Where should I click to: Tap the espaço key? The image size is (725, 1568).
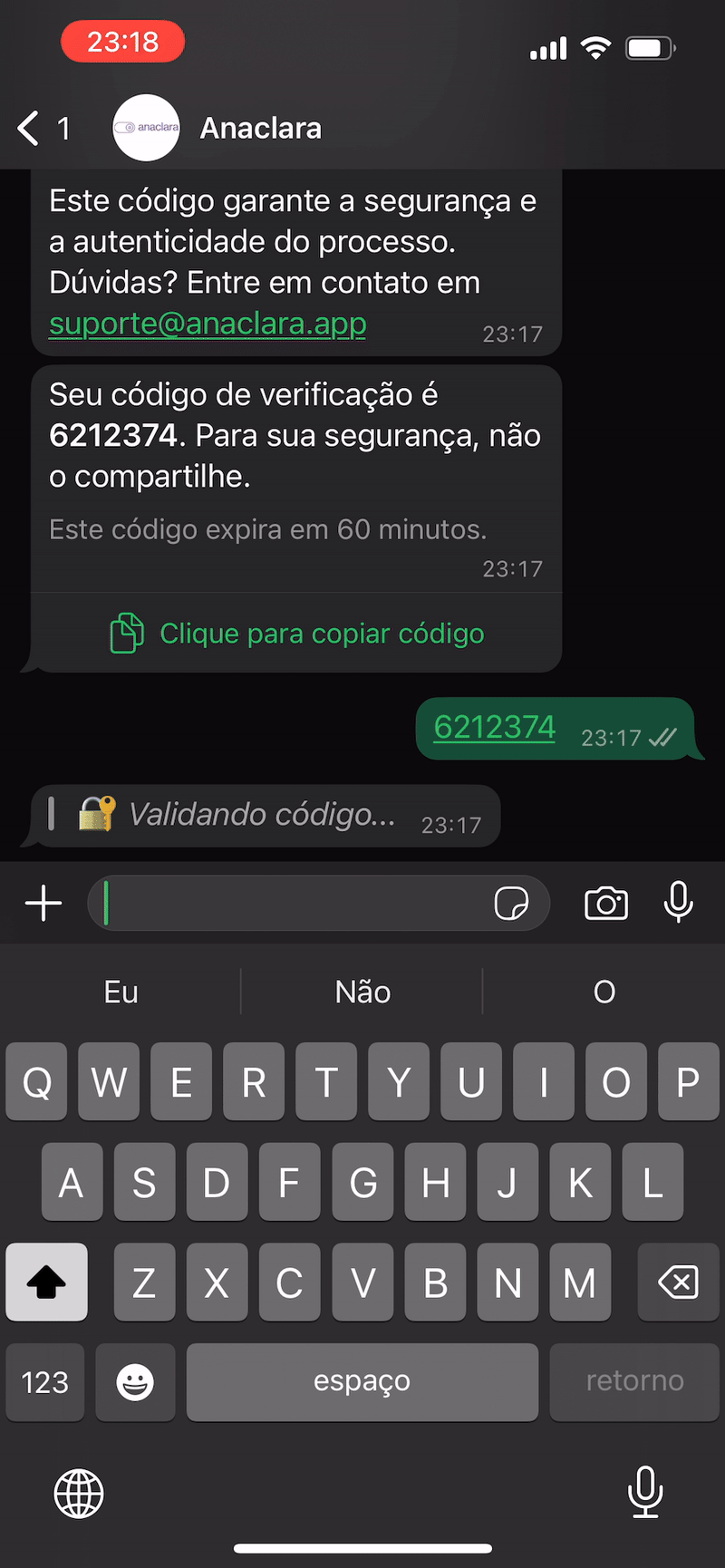pos(362,1382)
